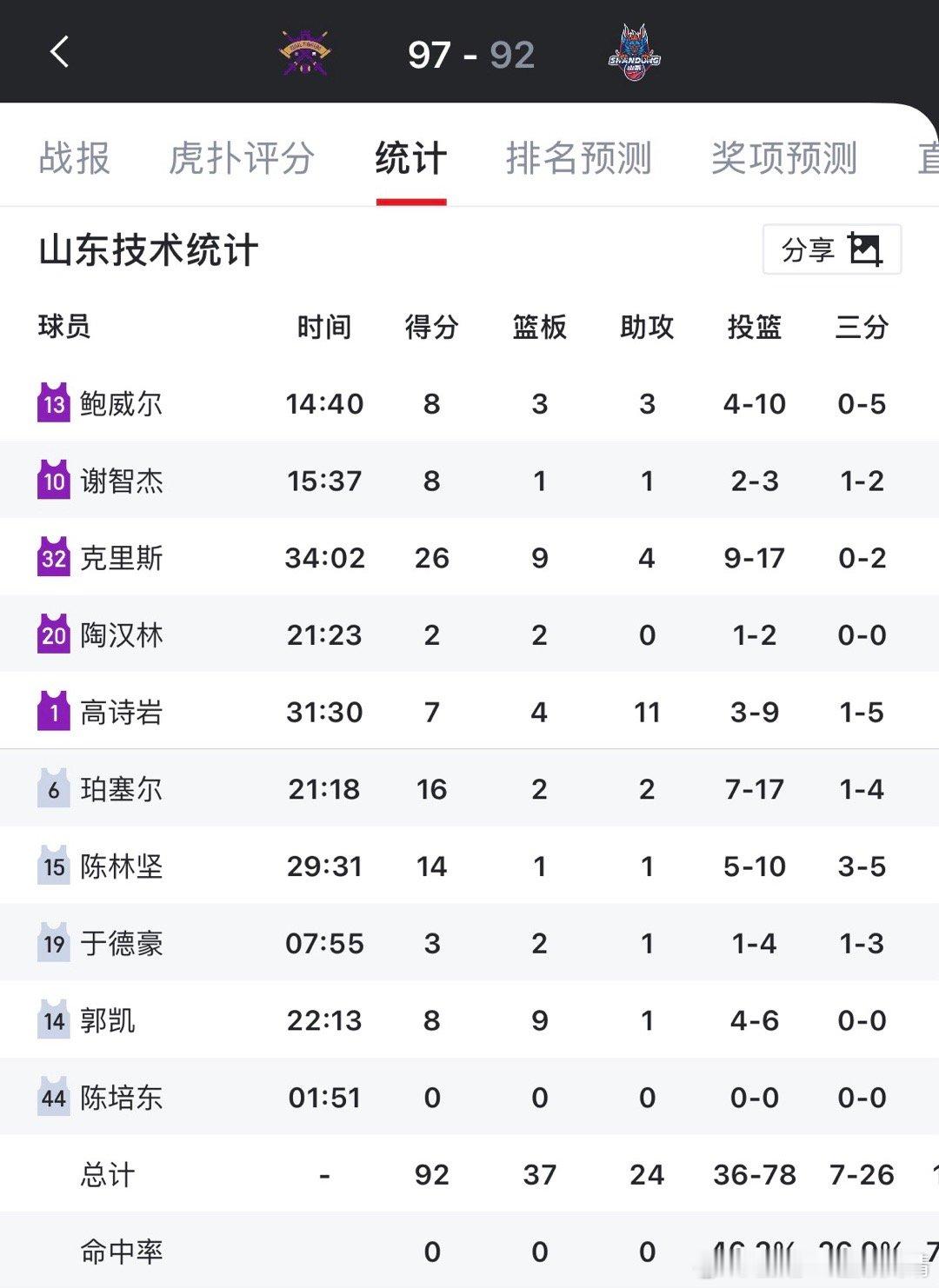Tap the back arrow at top left
The image size is (939, 1288).
tap(58, 52)
